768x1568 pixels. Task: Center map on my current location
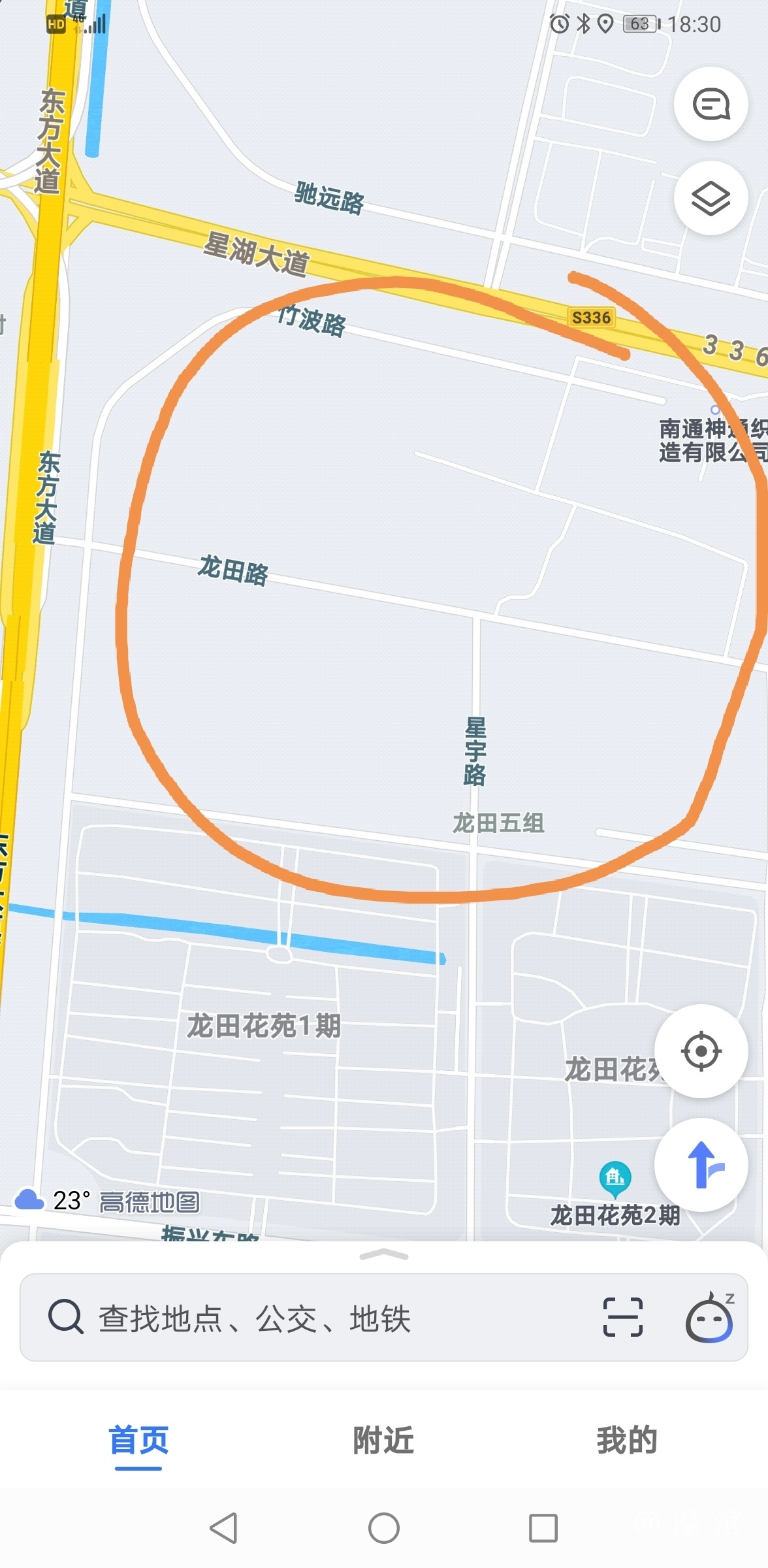pos(701,1051)
